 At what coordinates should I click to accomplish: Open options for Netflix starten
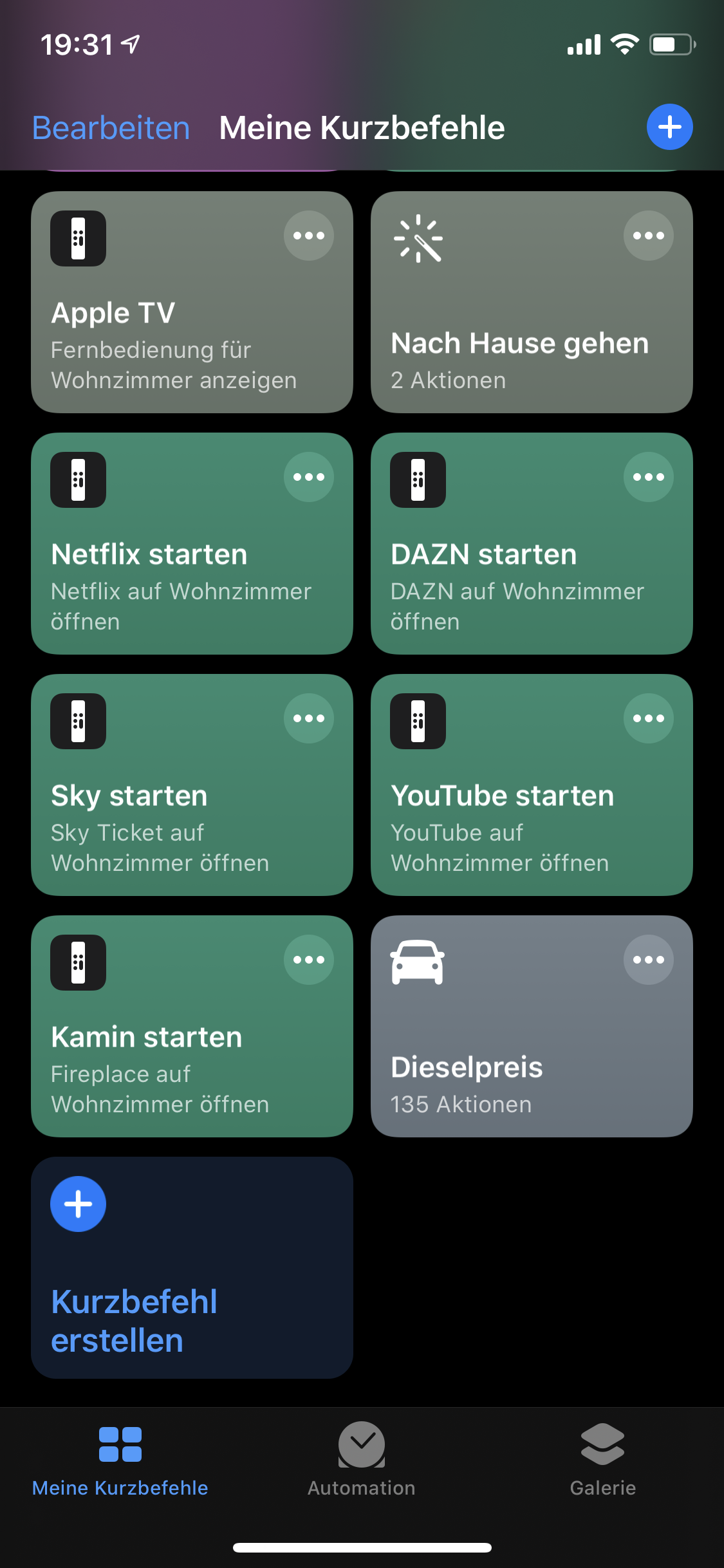[x=309, y=477]
